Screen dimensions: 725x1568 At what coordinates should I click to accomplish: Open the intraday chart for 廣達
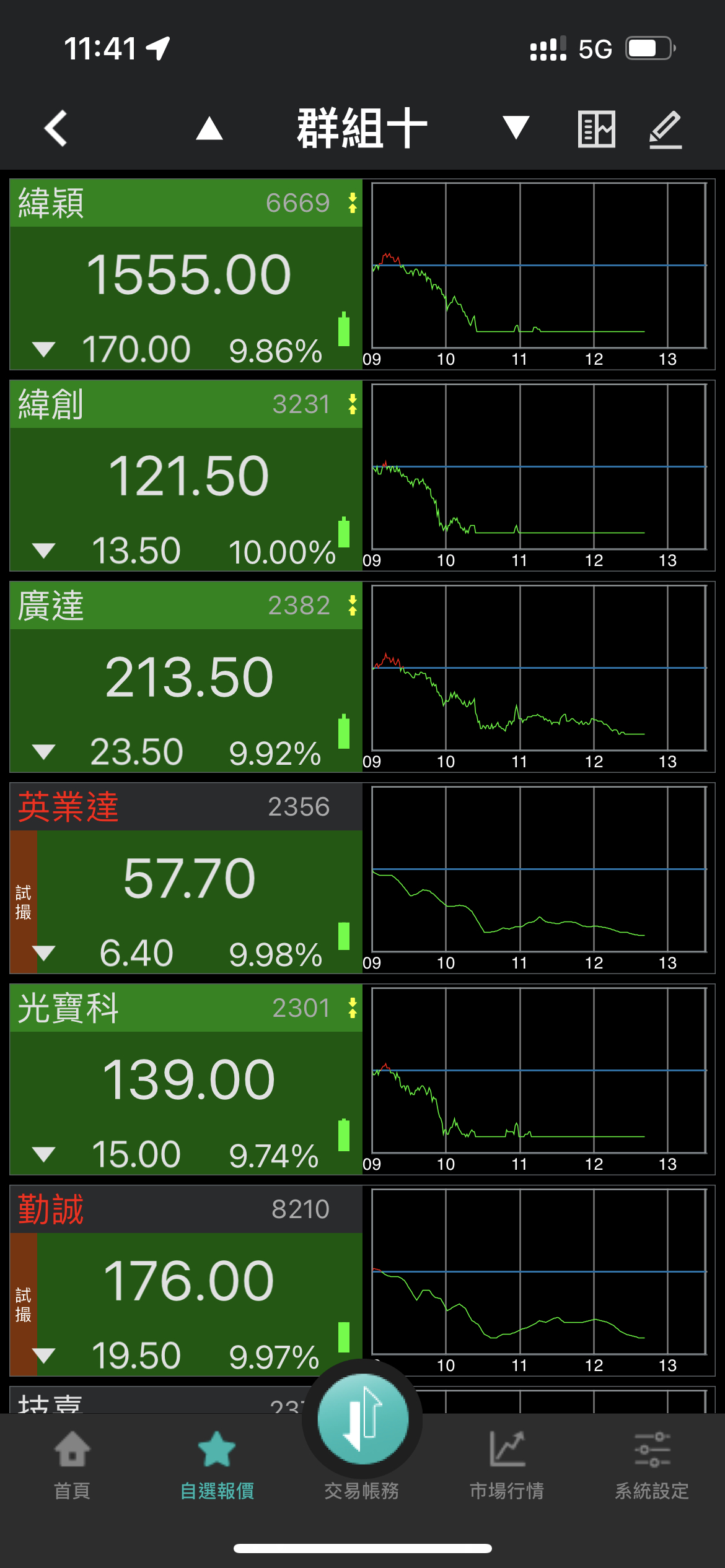pos(538,677)
